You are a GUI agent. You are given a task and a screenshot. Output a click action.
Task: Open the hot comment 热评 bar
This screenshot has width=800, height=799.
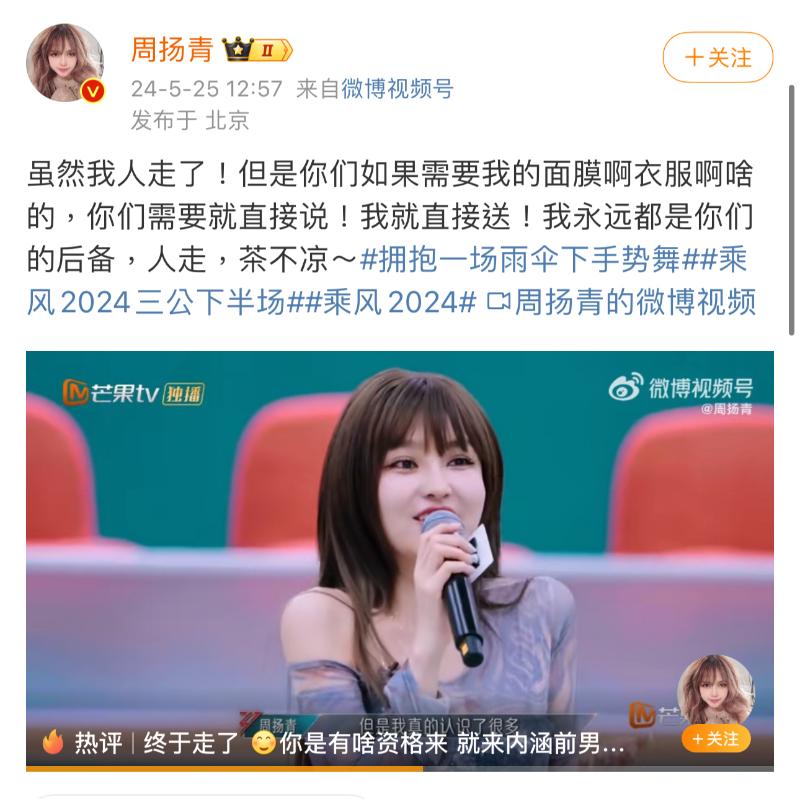pyautogui.click(x=340, y=745)
